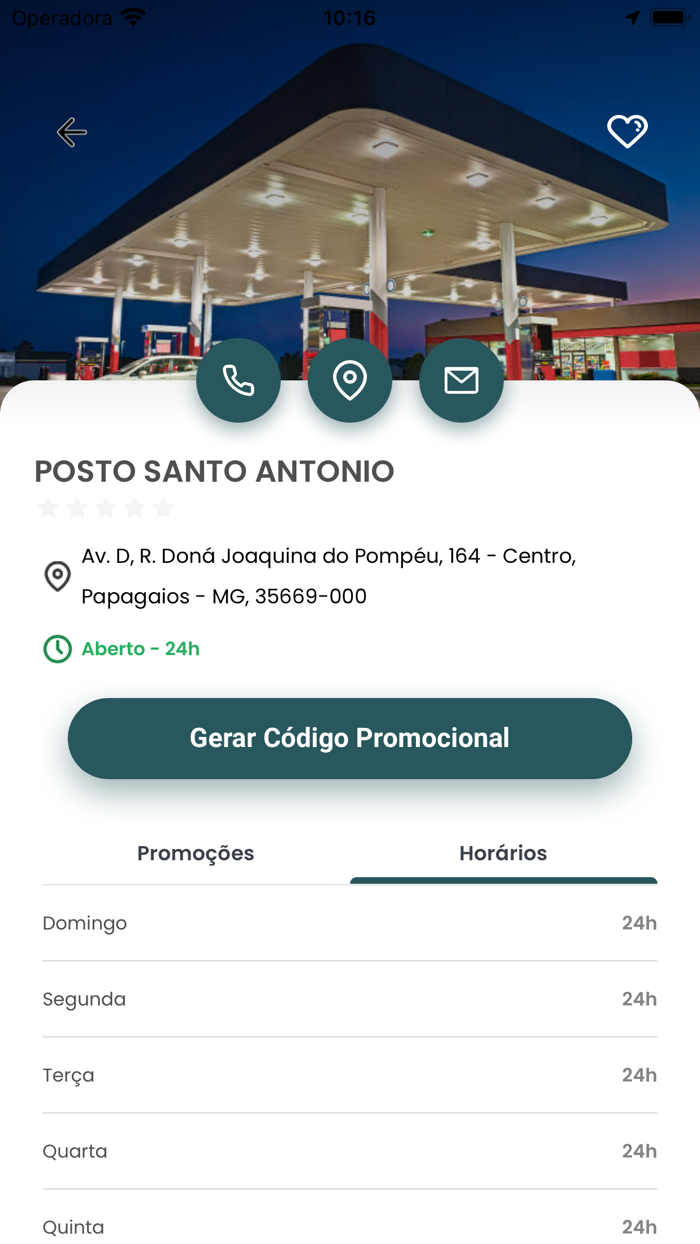700x1244 pixels.
Task: Call the station via phone button
Action: [x=238, y=381]
